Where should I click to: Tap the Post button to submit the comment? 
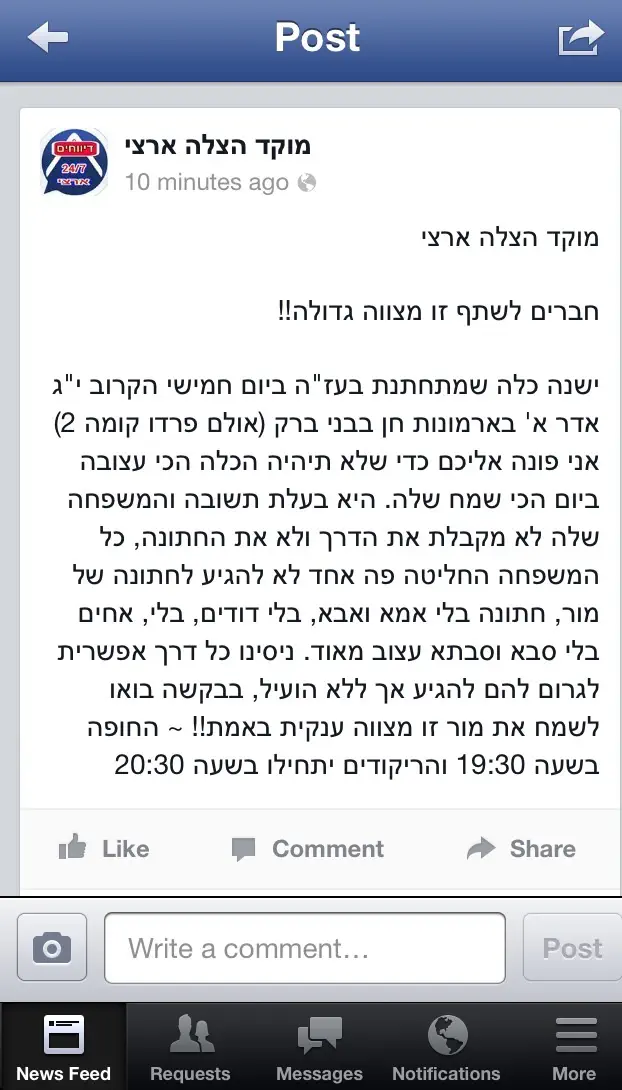click(571, 947)
